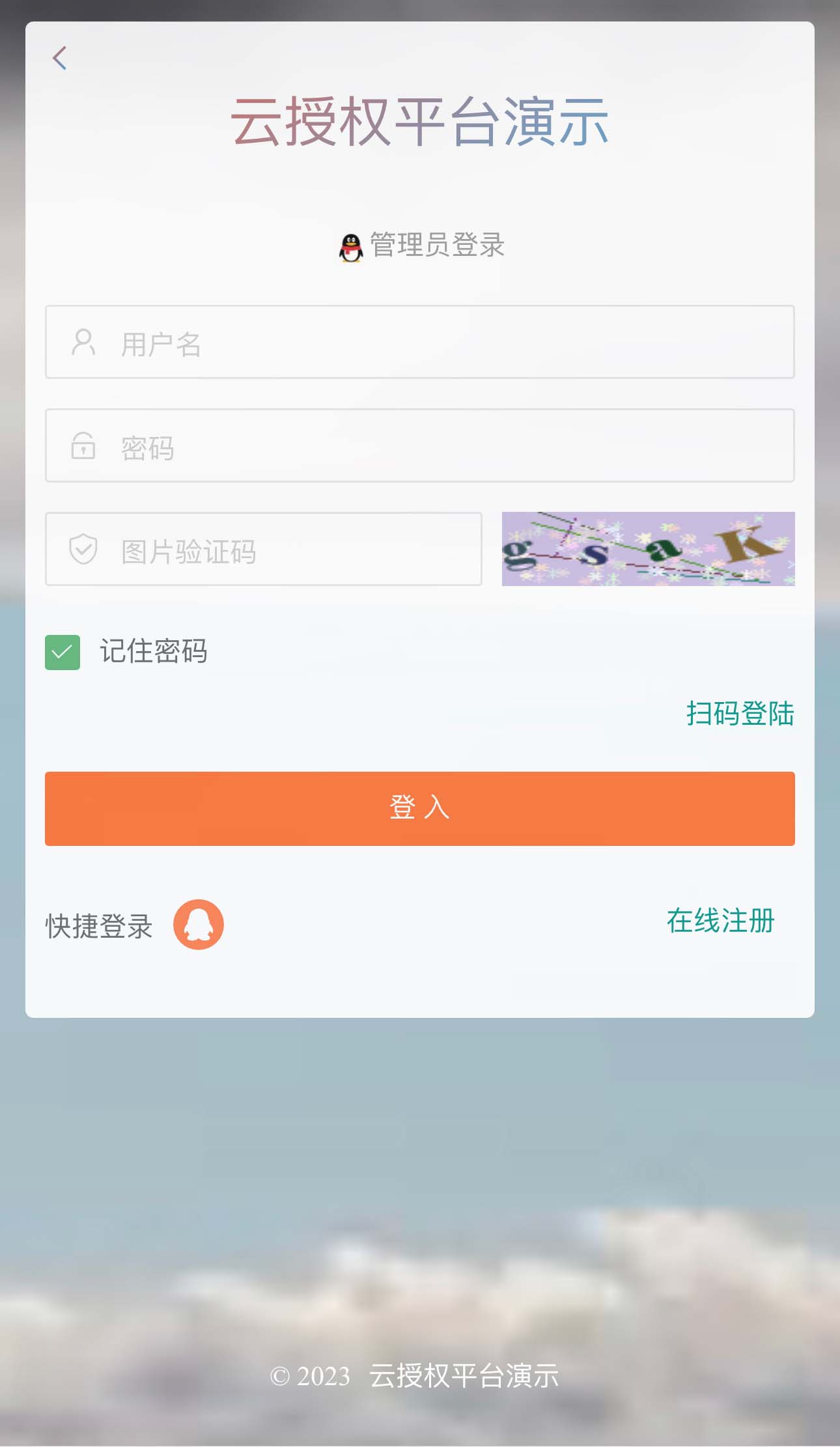Click the 云授权平台演示 title
The image size is (840, 1447).
[420, 125]
